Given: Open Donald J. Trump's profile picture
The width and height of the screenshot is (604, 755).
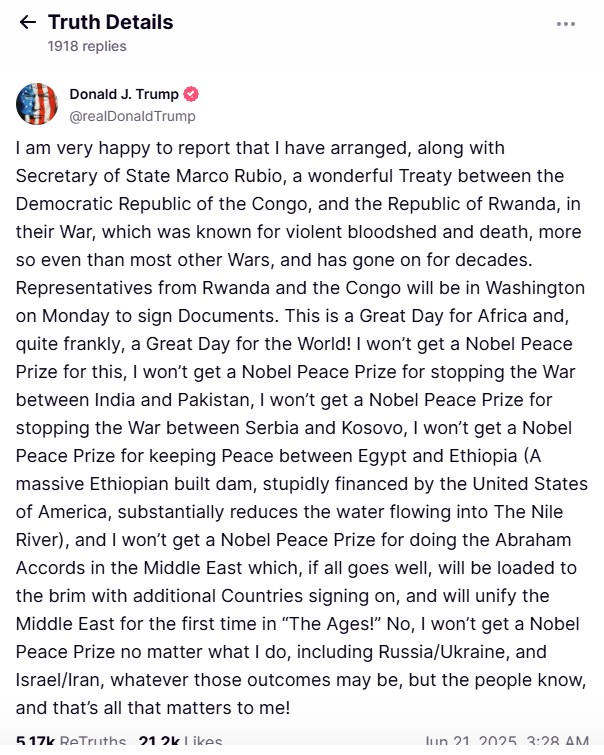Looking at the screenshot, I should coord(37,104).
